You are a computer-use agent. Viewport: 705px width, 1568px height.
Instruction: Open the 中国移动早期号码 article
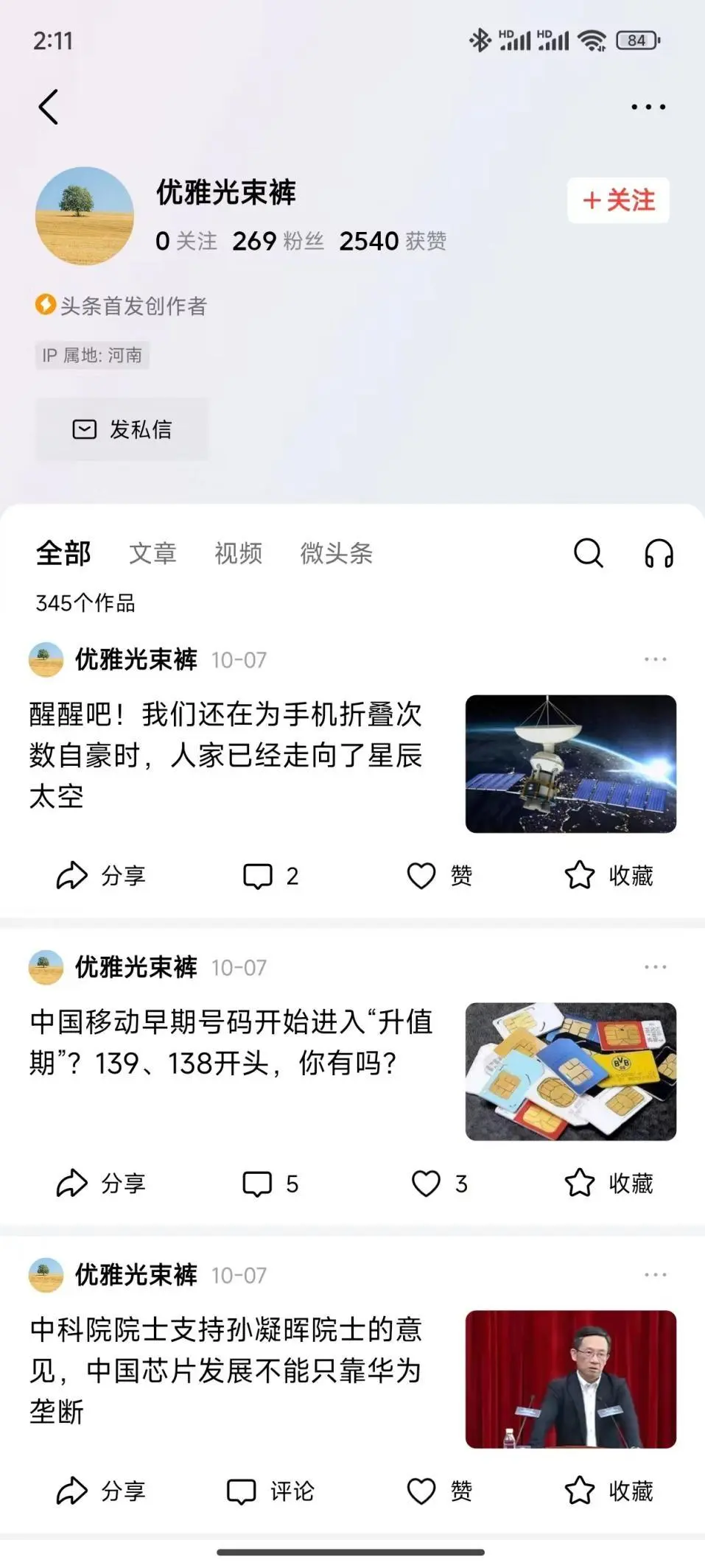(x=230, y=1042)
